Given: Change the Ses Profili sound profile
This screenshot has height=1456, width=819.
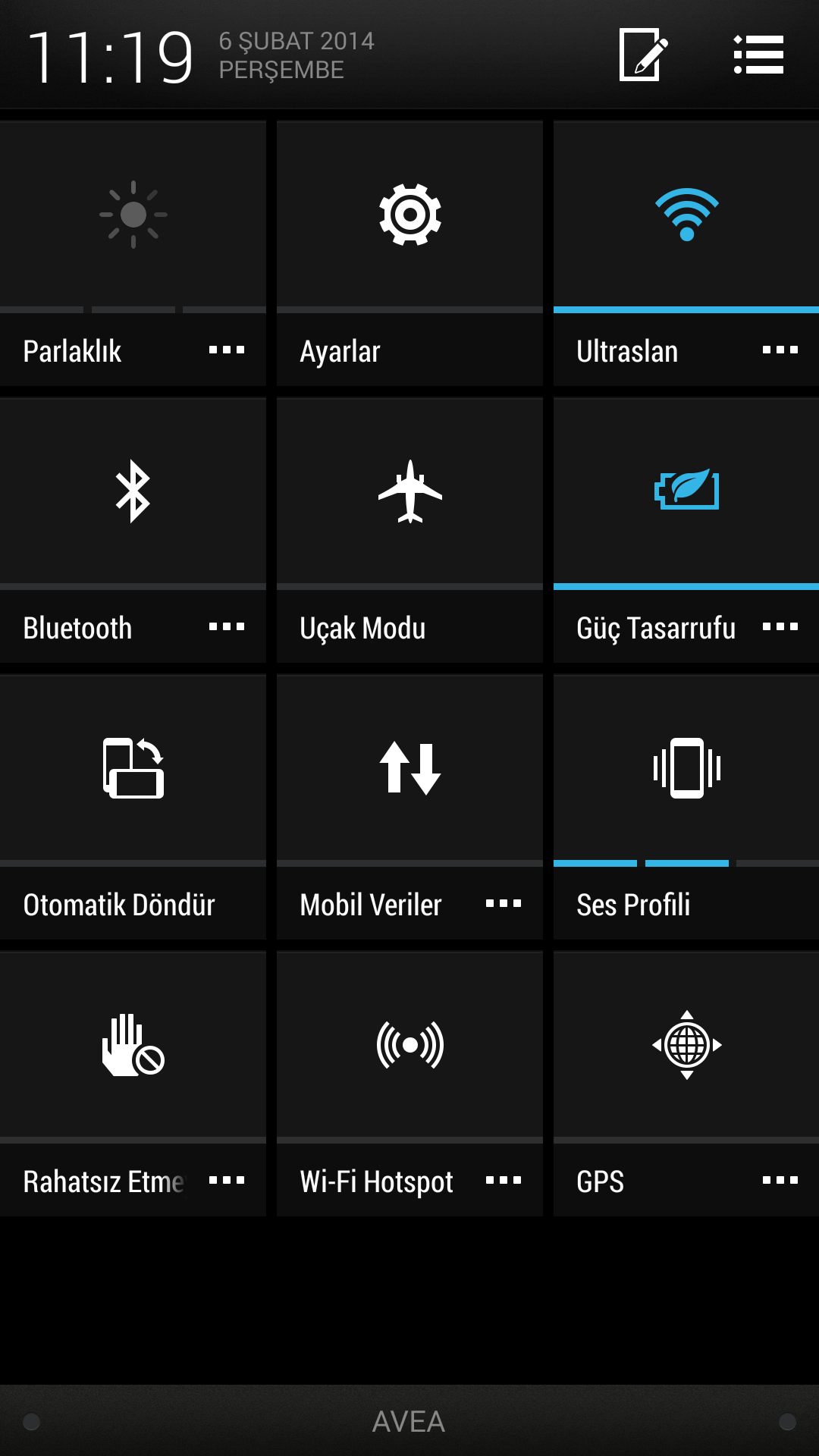Looking at the screenshot, I should coord(686,808).
